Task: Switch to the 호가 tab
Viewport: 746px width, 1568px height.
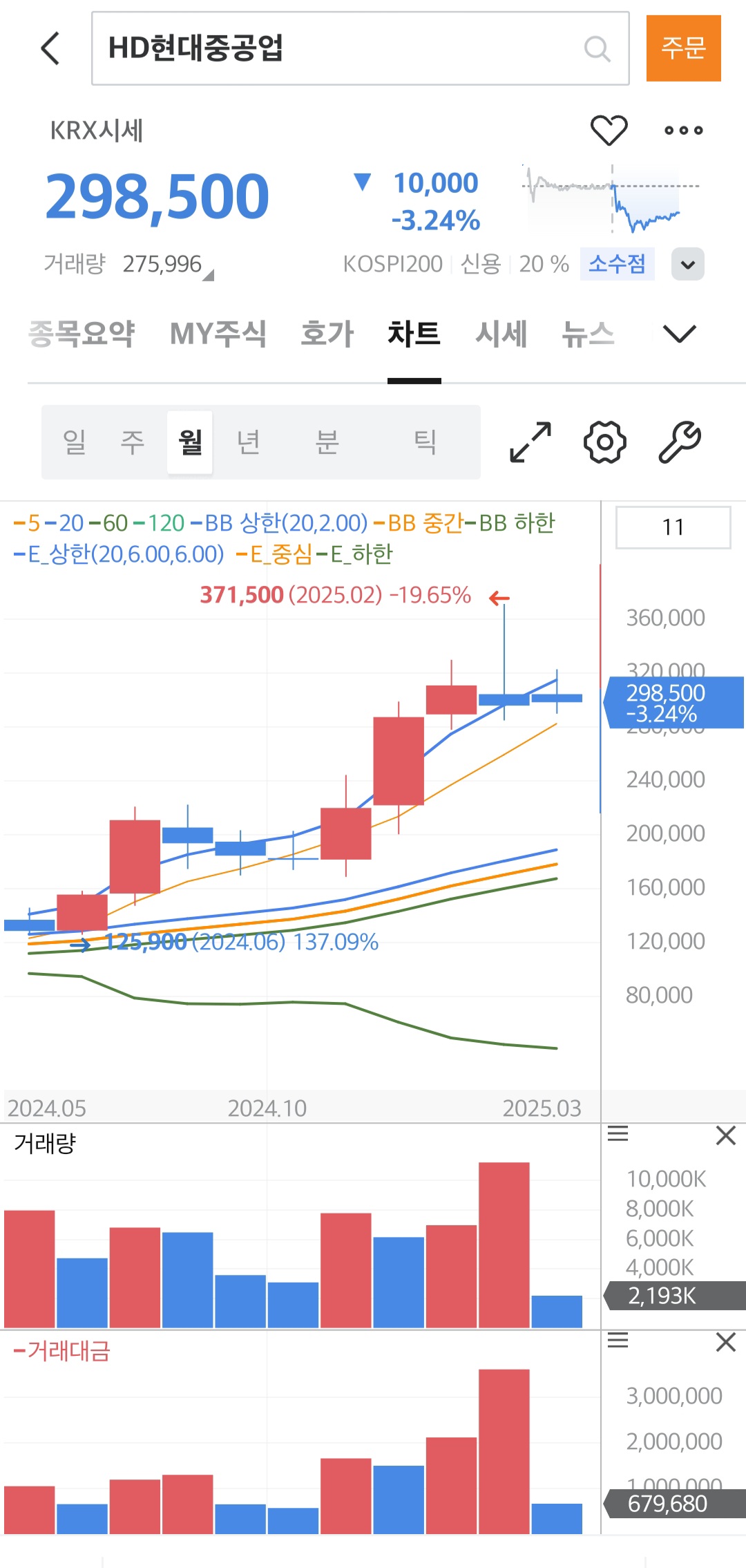Action: [x=327, y=334]
